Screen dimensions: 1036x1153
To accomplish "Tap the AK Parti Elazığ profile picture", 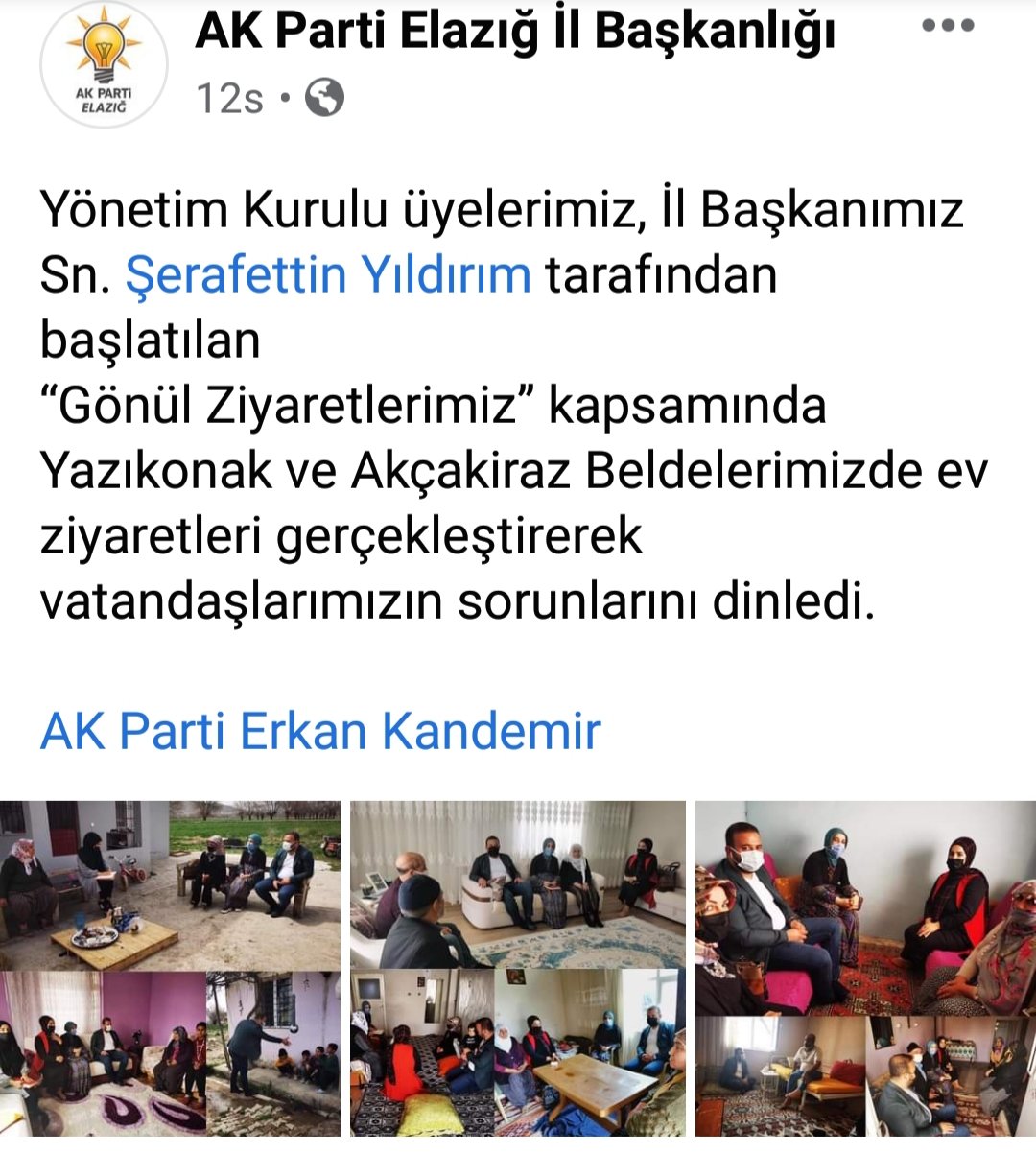I will 104,63.
